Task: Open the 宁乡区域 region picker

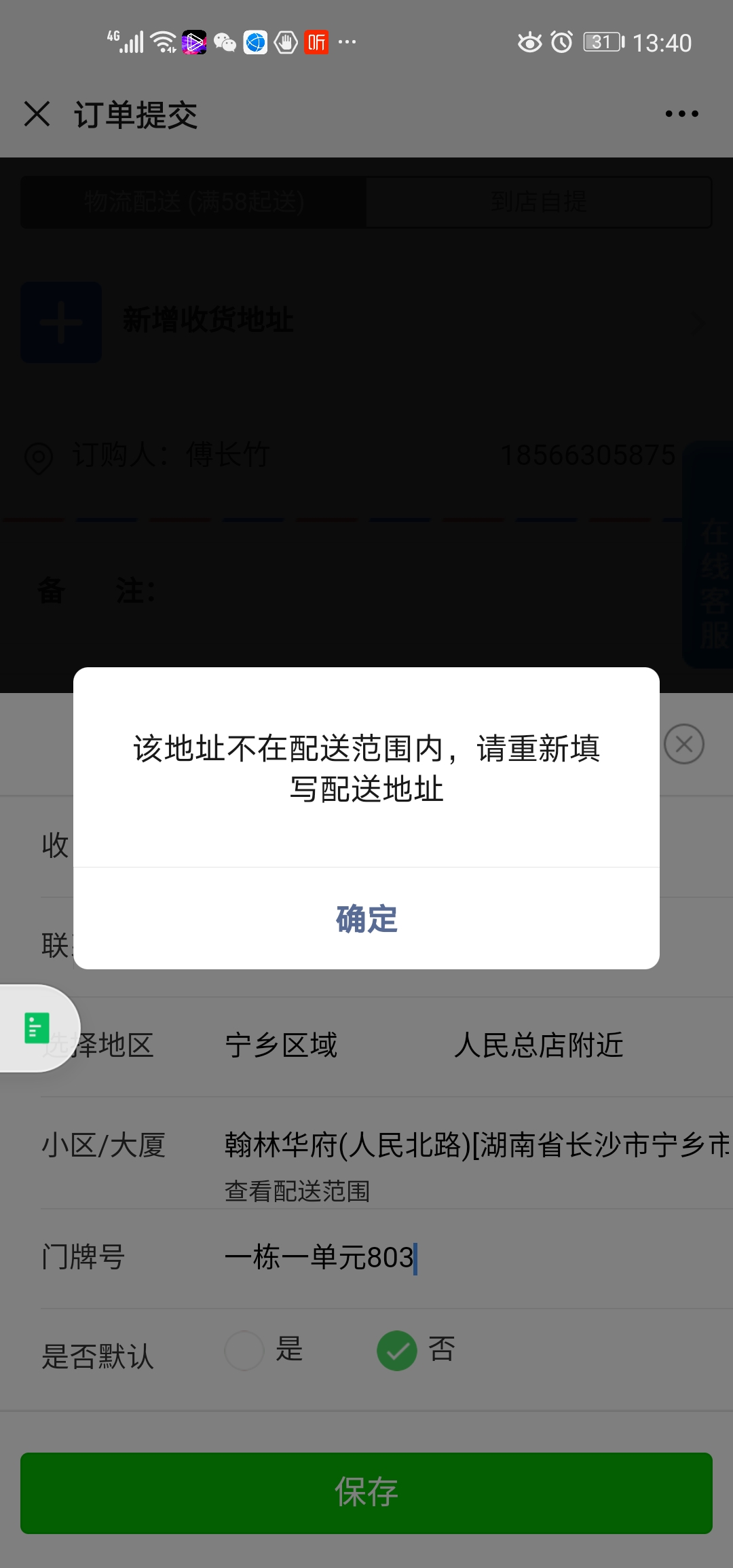Action: pyautogui.click(x=281, y=1045)
